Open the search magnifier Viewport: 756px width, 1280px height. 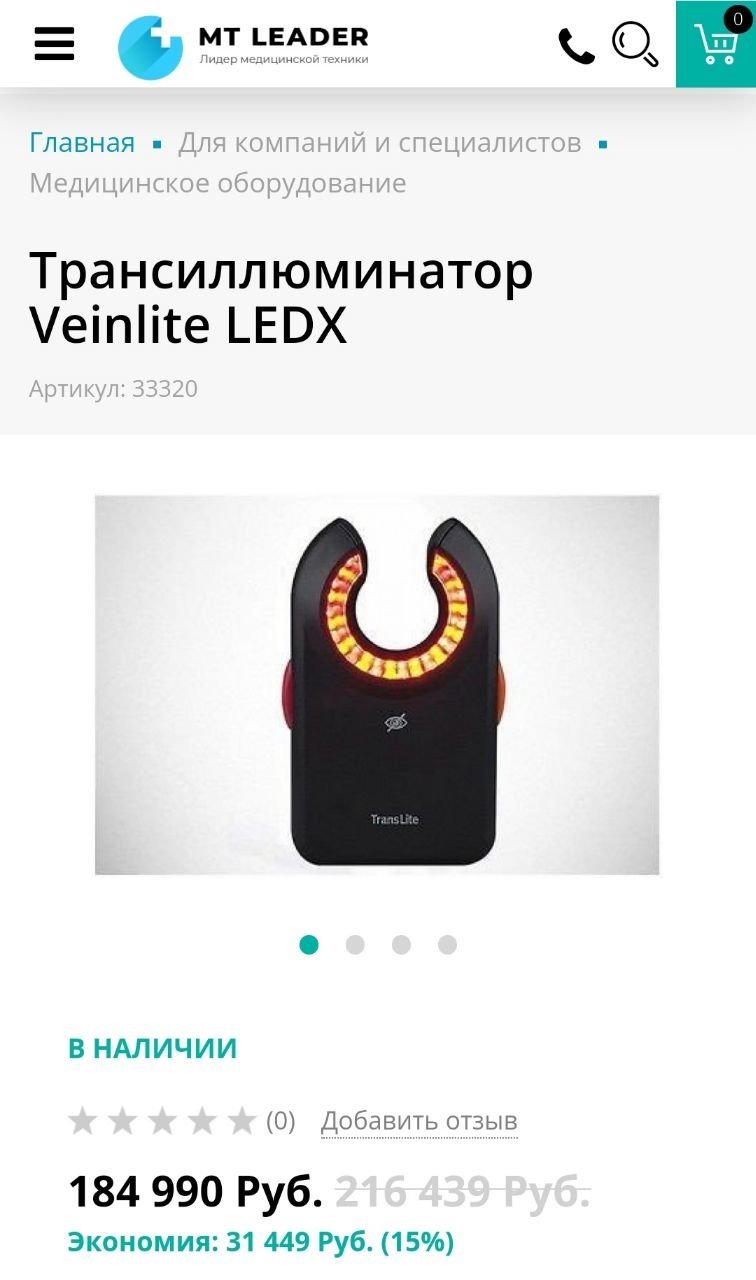point(635,45)
